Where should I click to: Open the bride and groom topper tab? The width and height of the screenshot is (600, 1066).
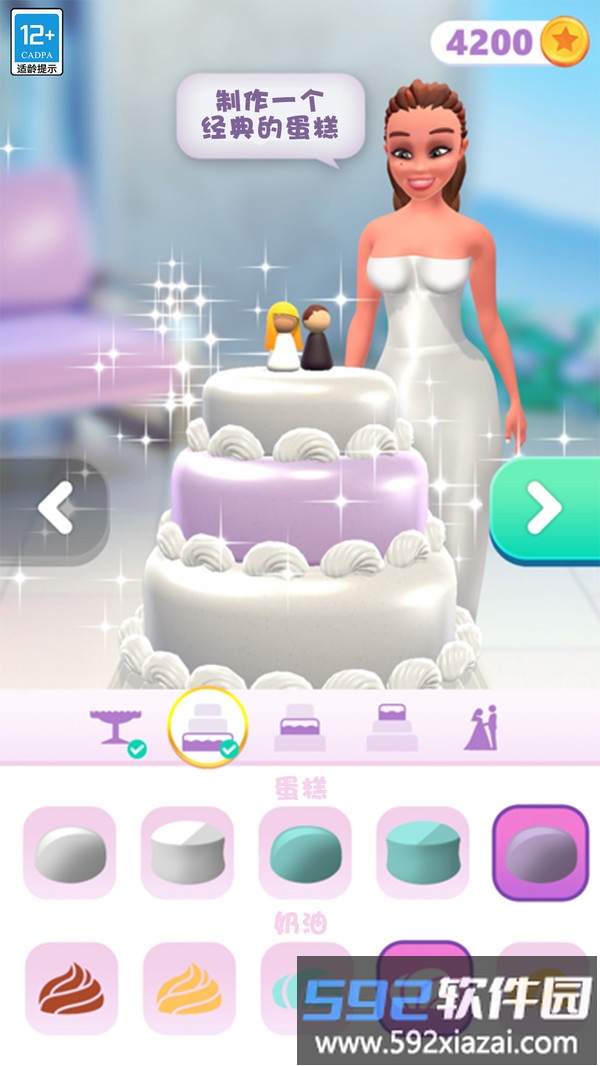point(482,730)
